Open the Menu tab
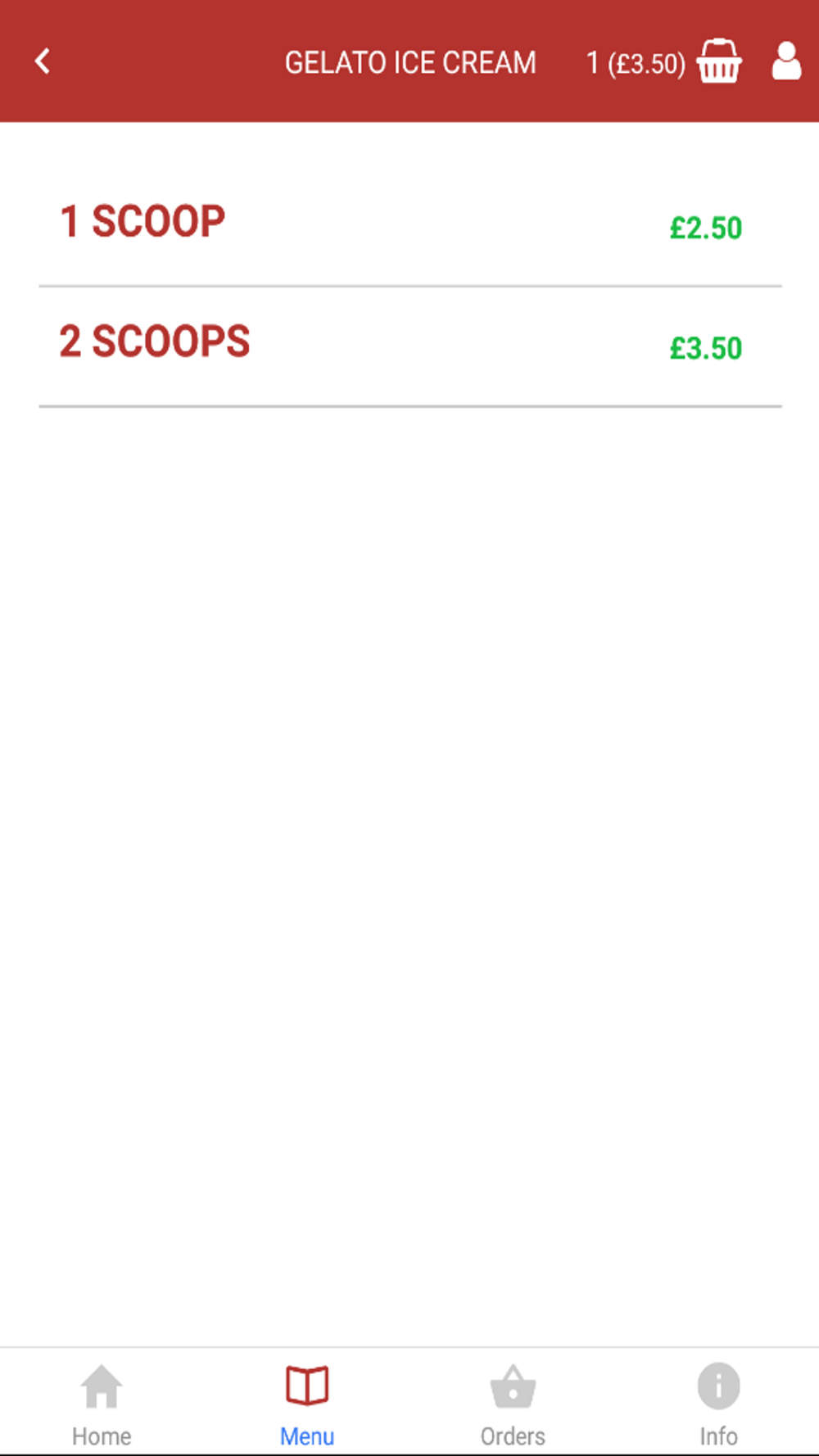 (307, 1404)
